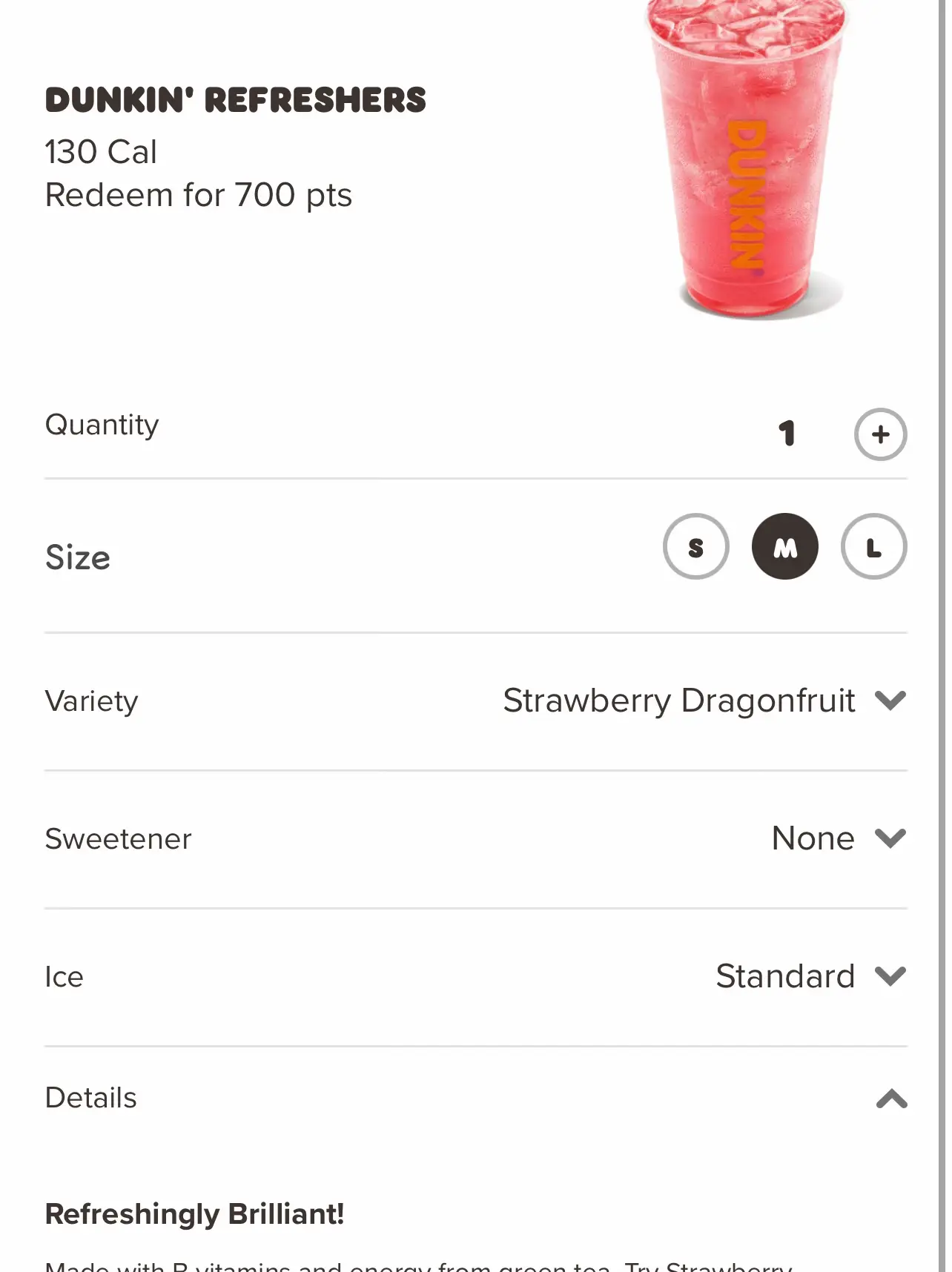Click the Ice chevron icon

point(891,976)
